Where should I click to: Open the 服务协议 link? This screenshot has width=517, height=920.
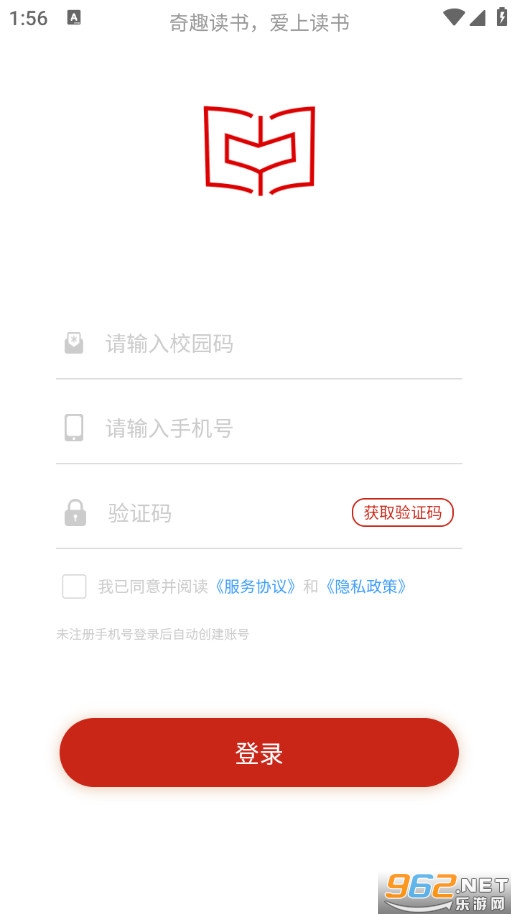255,586
